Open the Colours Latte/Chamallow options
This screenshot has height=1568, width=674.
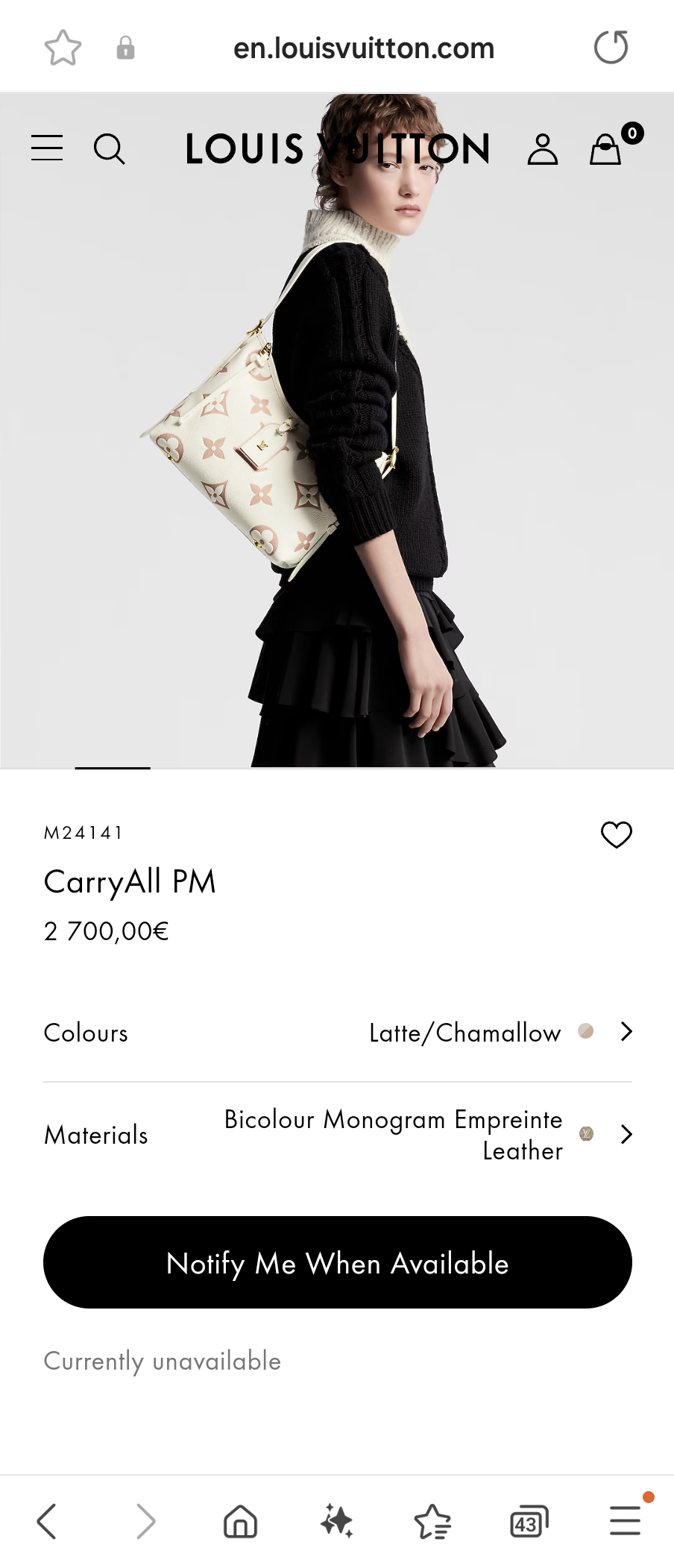click(338, 1033)
